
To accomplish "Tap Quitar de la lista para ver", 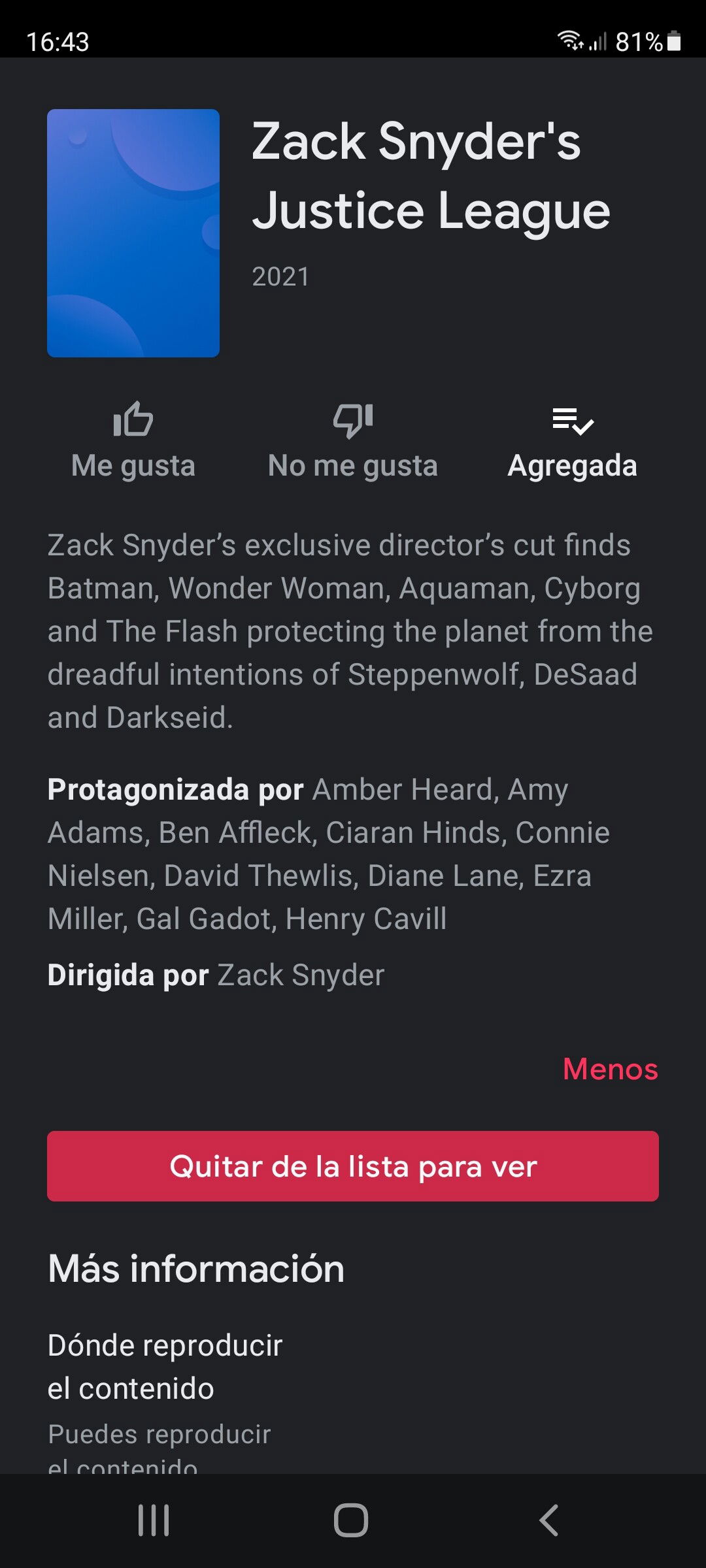I will (353, 1166).
